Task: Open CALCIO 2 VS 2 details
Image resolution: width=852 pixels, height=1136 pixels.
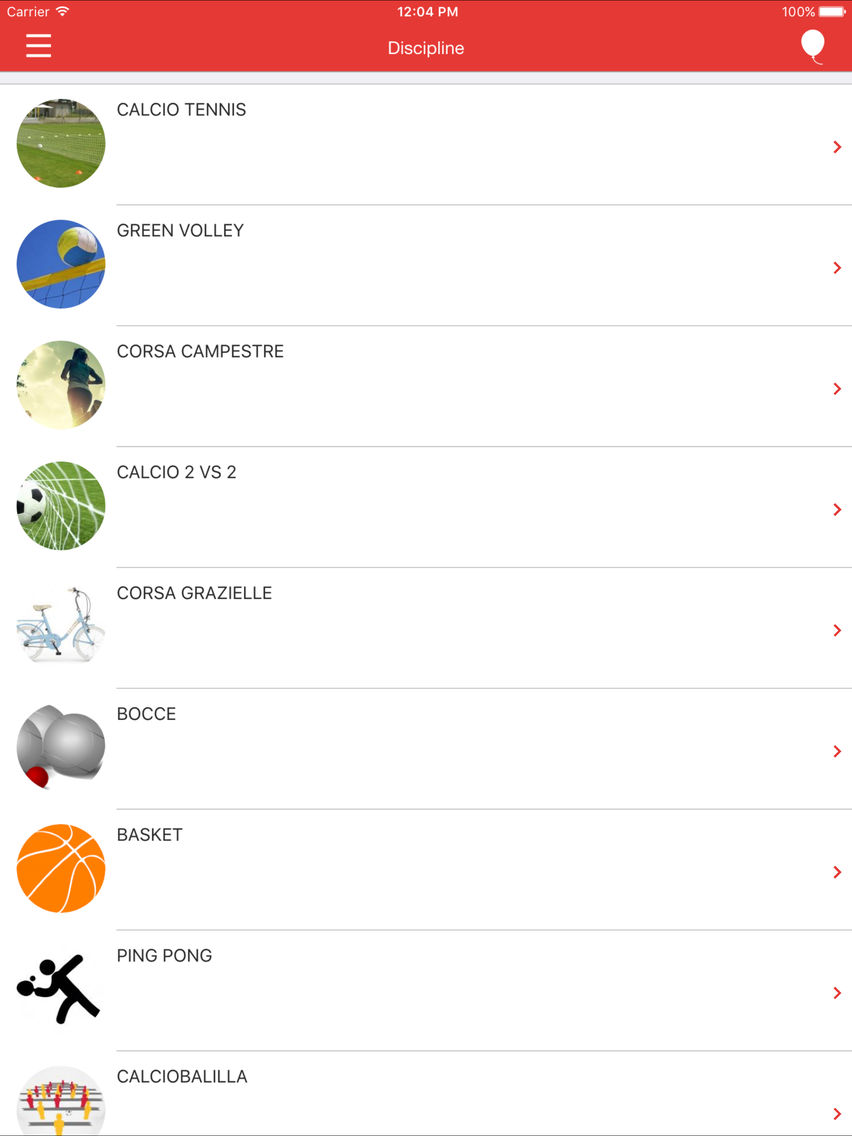Action: pos(426,508)
